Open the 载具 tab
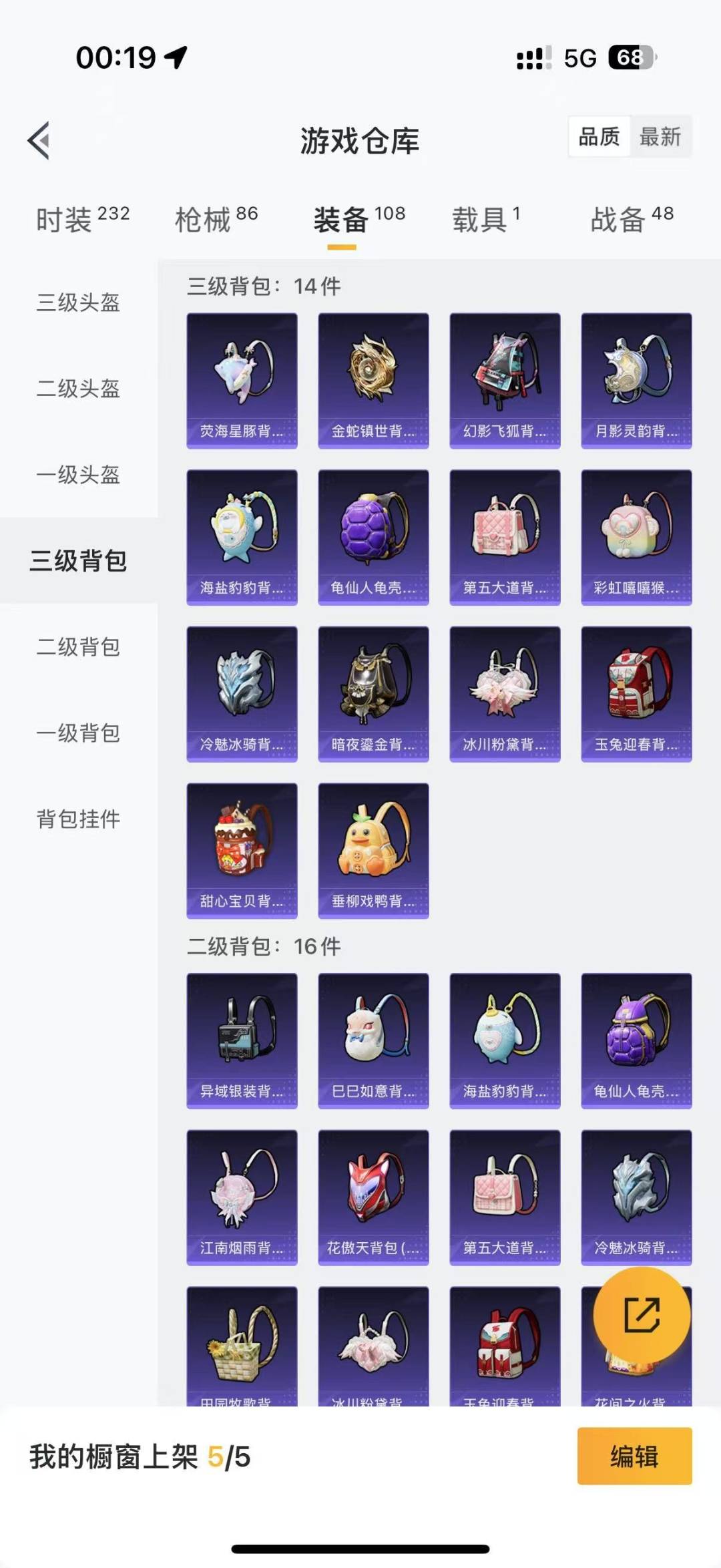721x1568 pixels. (x=486, y=219)
